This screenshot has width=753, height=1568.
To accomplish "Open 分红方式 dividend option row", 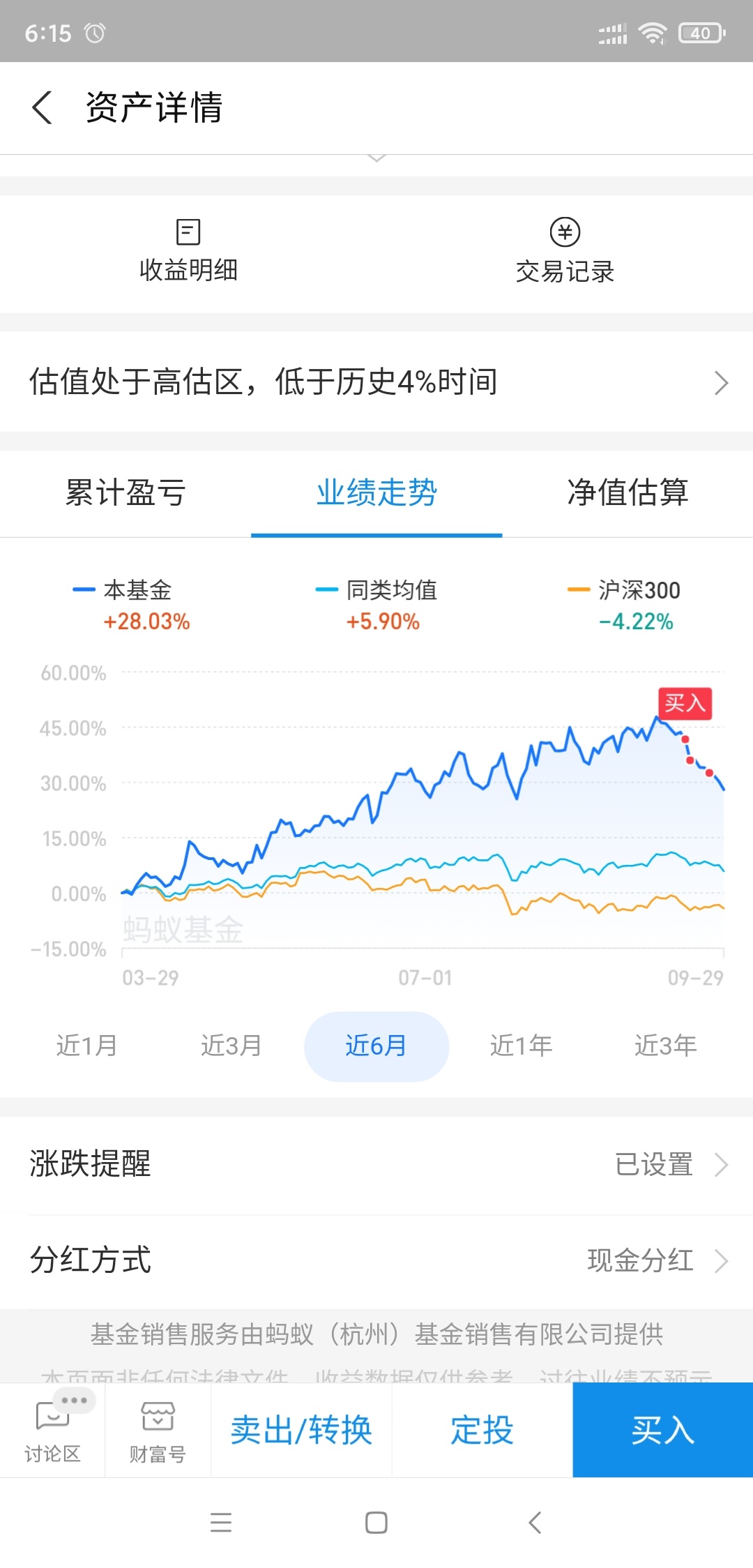I will [376, 1260].
